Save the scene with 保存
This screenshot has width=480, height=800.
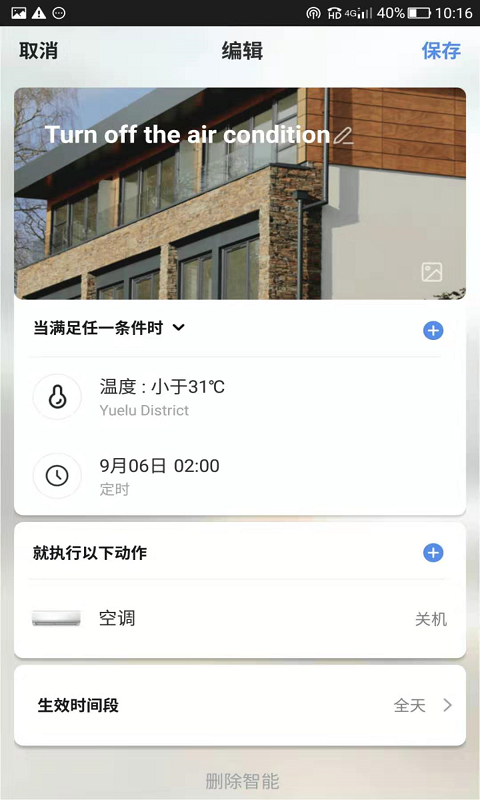coord(441,51)
